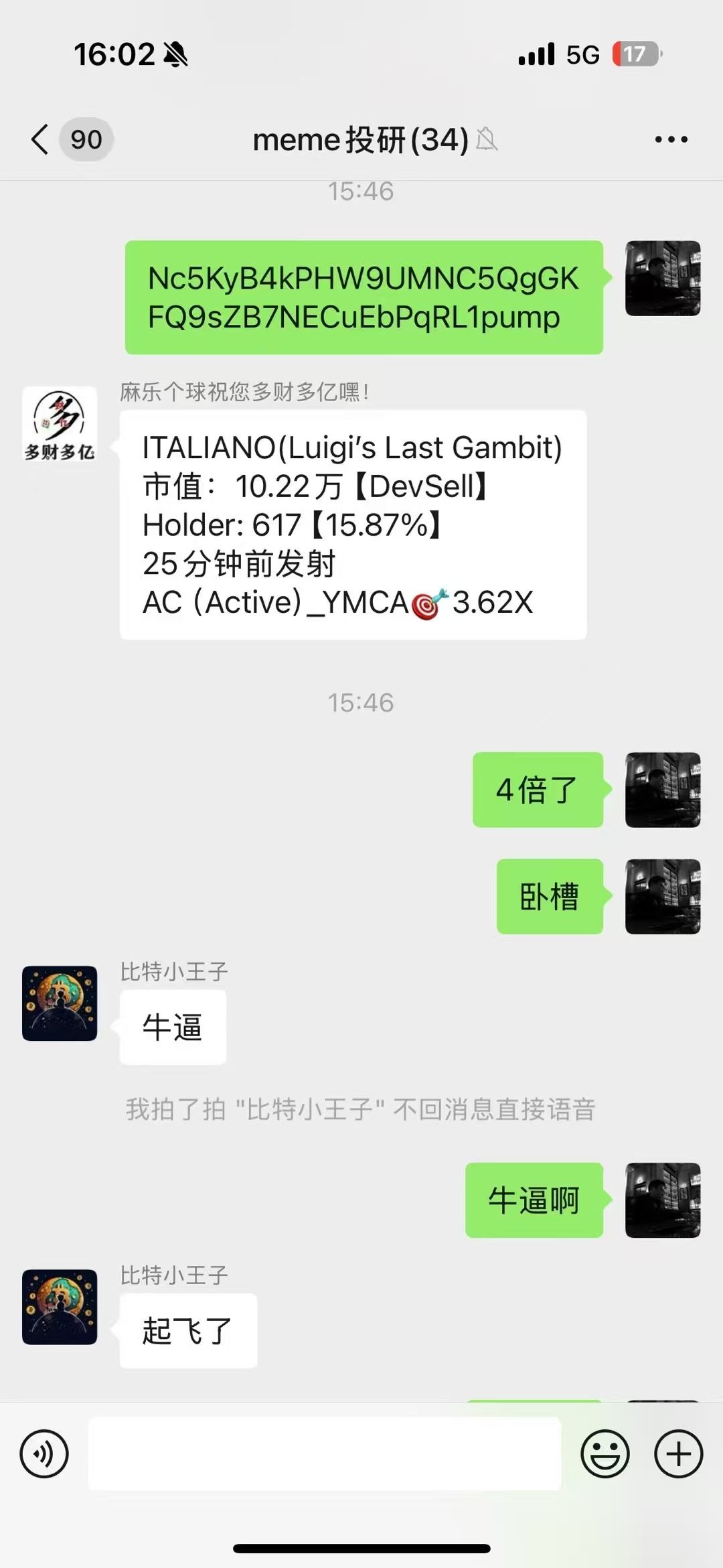This screenshot has width=723, height=1568.
Task: Switch to voice message input
Action: tap(44, 1454)
